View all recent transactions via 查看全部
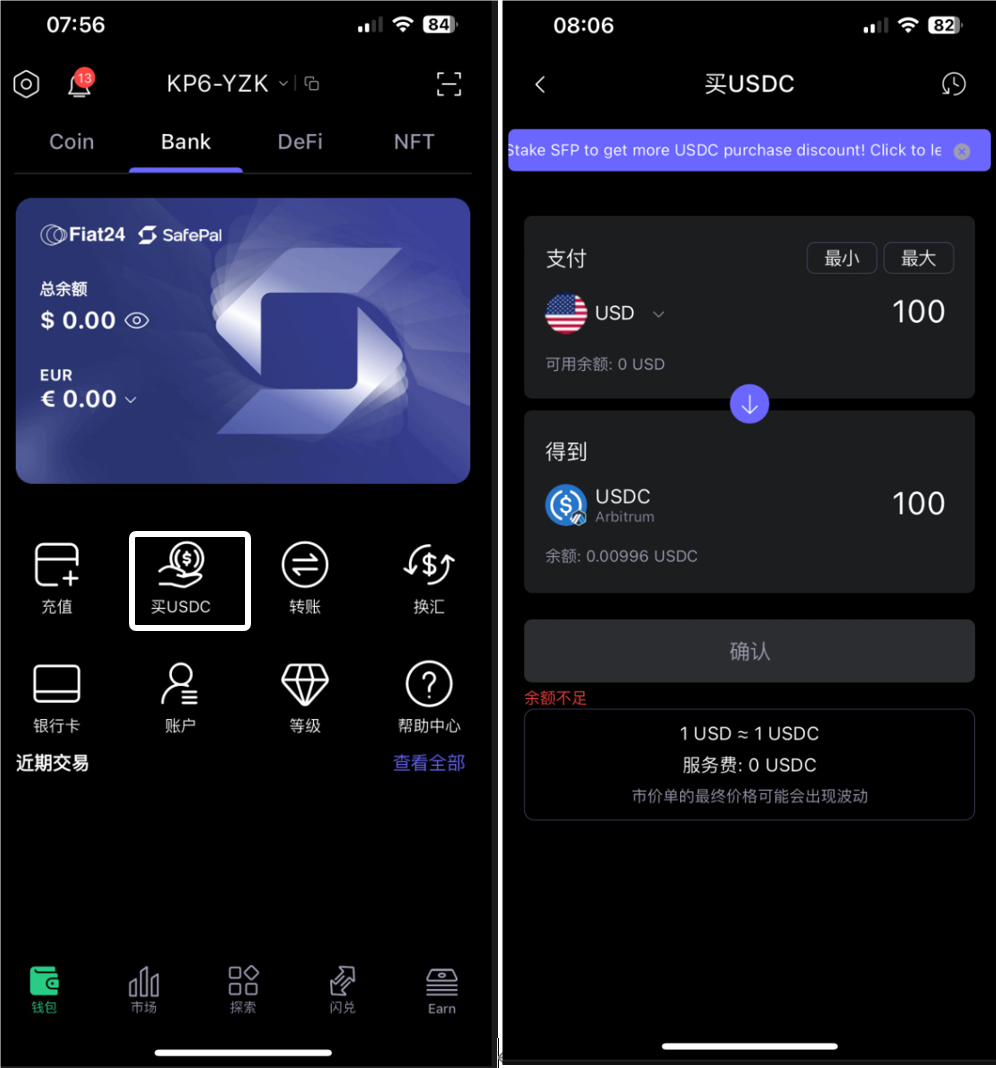This screenshot has height=1068, width=996. pyautogui.click(x=429, y=763)
